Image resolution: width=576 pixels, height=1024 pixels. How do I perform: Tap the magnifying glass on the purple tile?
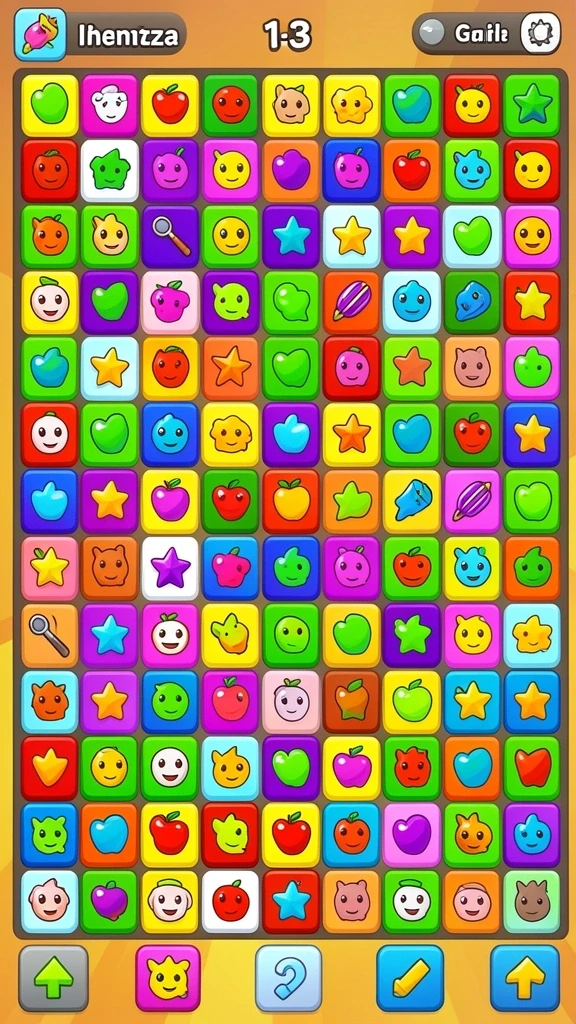170,236
